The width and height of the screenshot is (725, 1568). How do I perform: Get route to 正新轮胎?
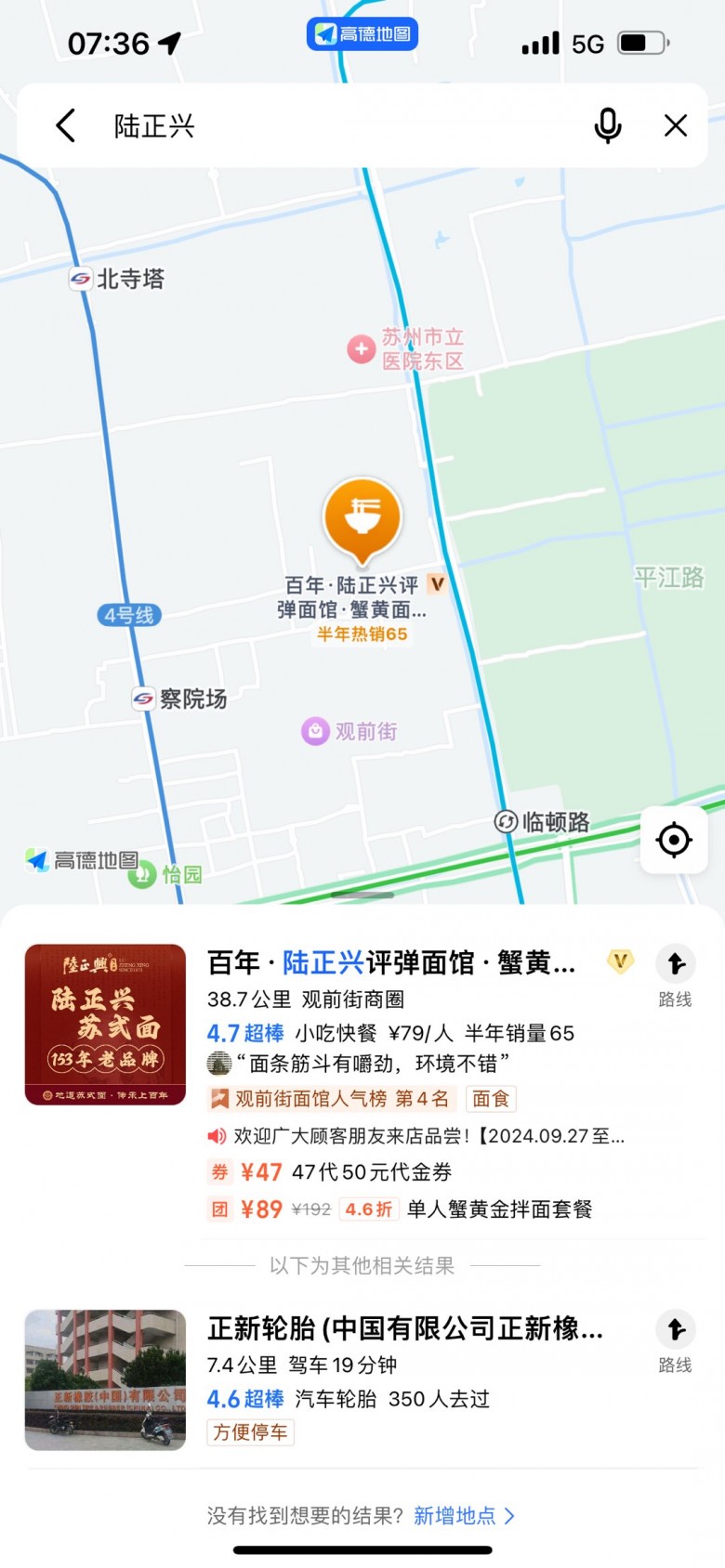[x=676, y=1340]
